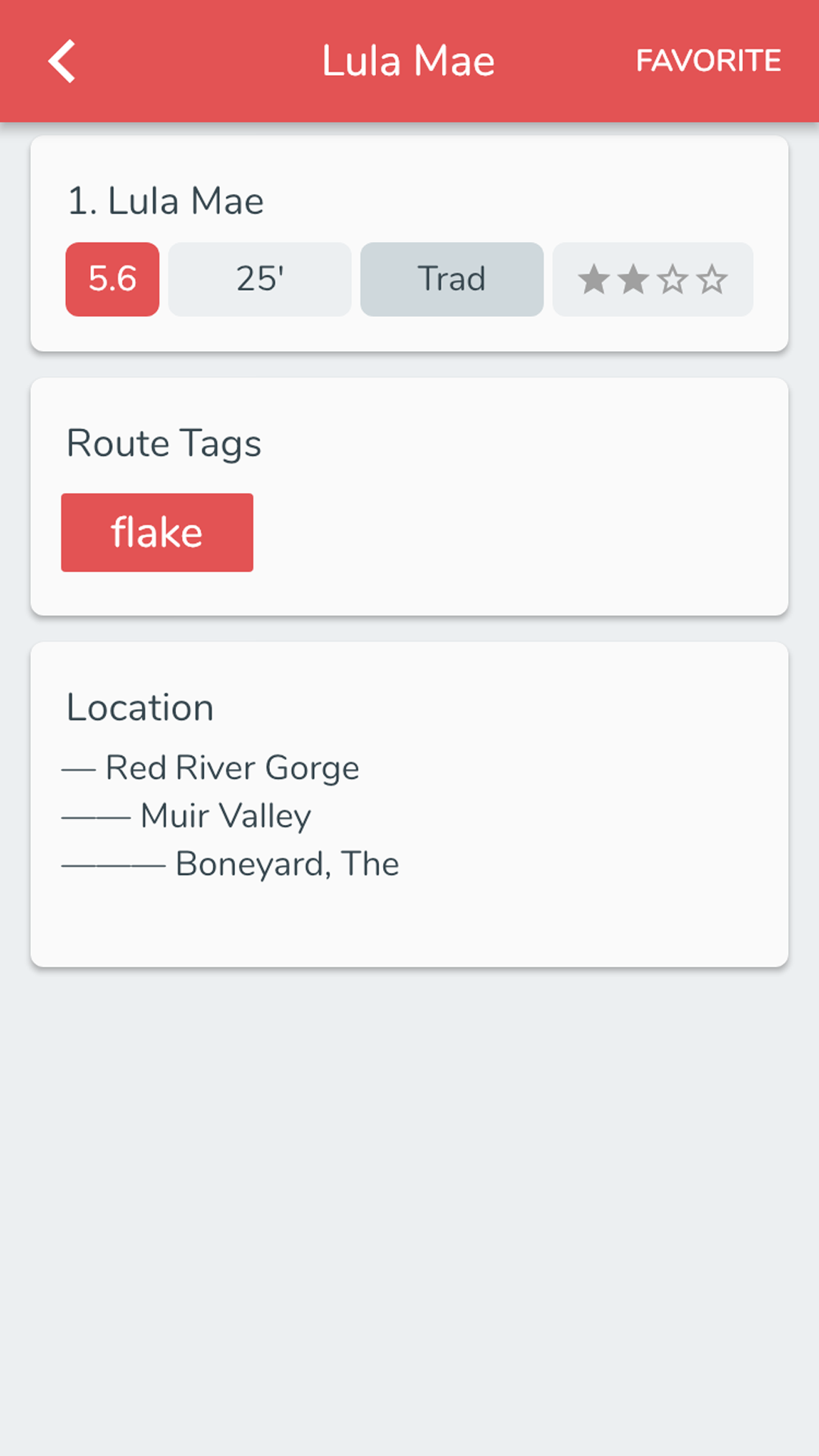Screen dimensions: 819x1456
Task: Mark Lula Mae as FAVORITE
Action: (x=708, y=61)
